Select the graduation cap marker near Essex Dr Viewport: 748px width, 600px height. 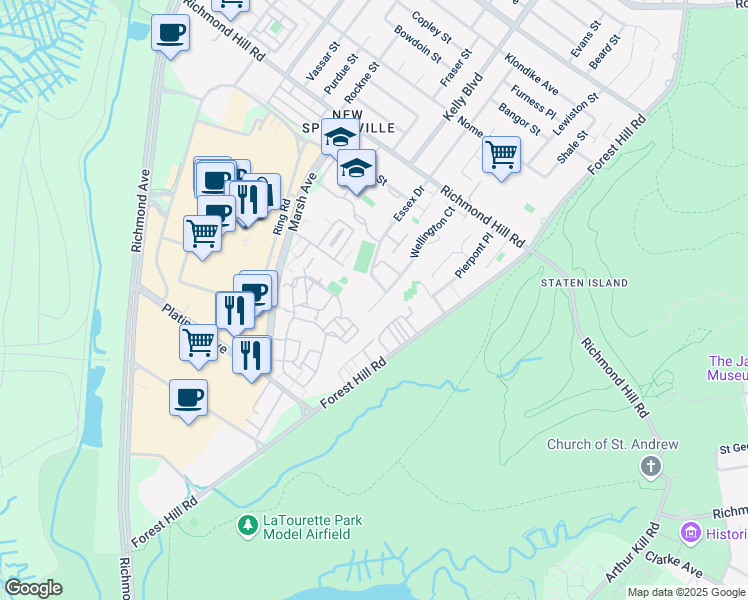click(356, 169)
